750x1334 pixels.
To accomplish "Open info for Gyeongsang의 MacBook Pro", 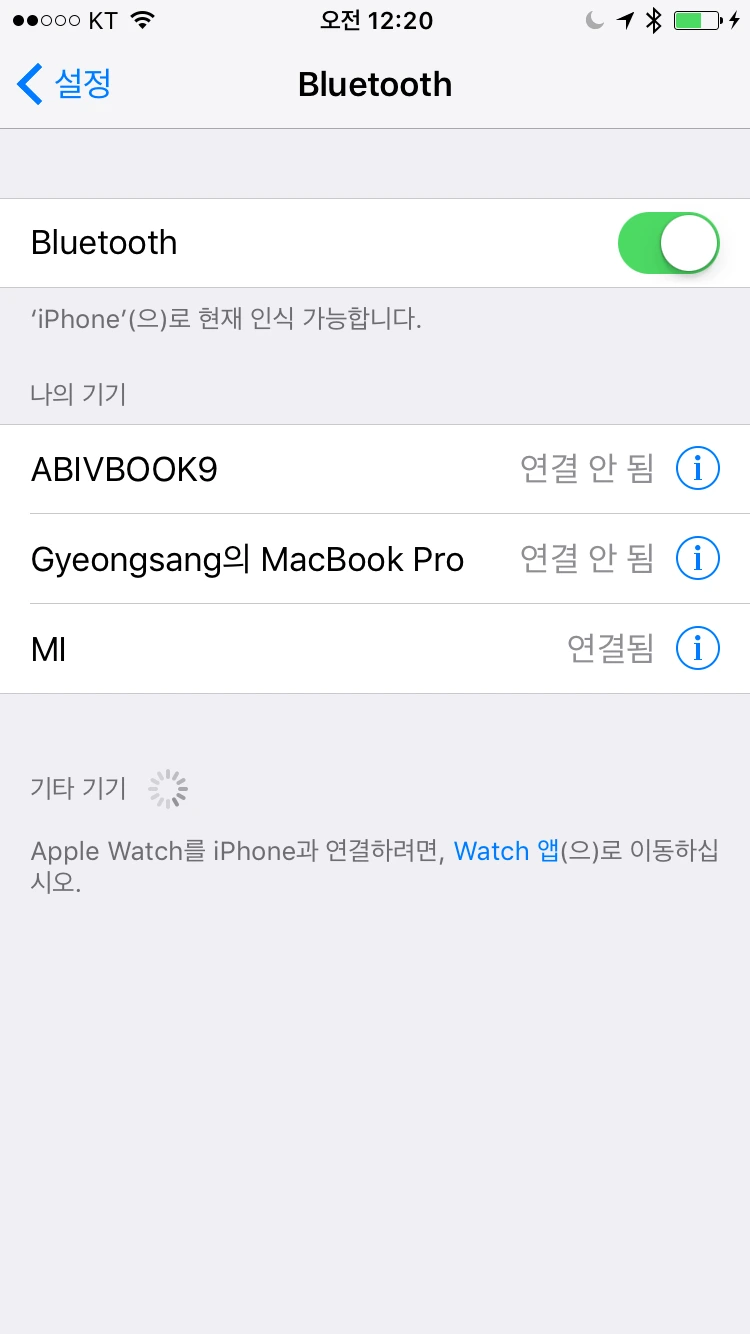I will 697,558.
